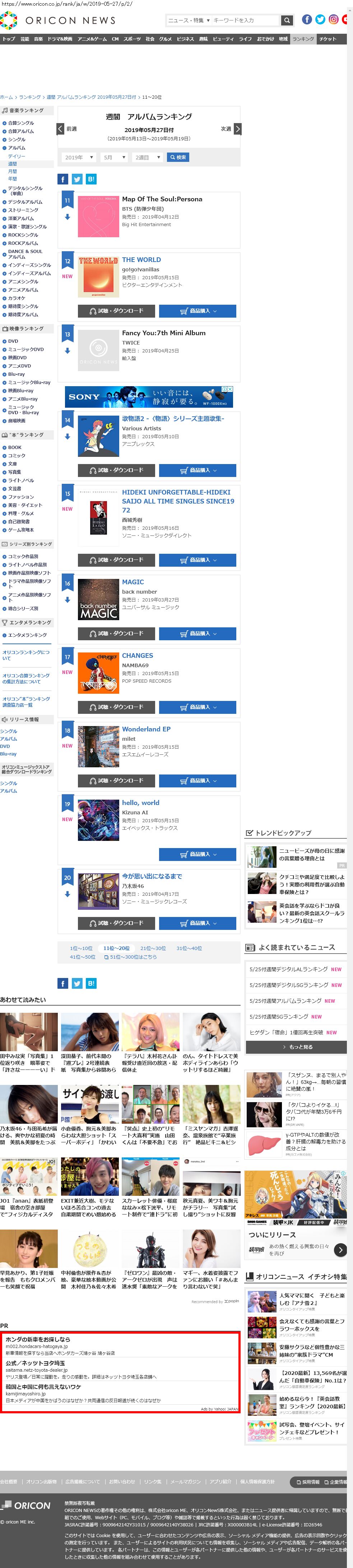Open the 2019年 year dropdown
Screen dimensions: 353x1568
pos(79,157)
